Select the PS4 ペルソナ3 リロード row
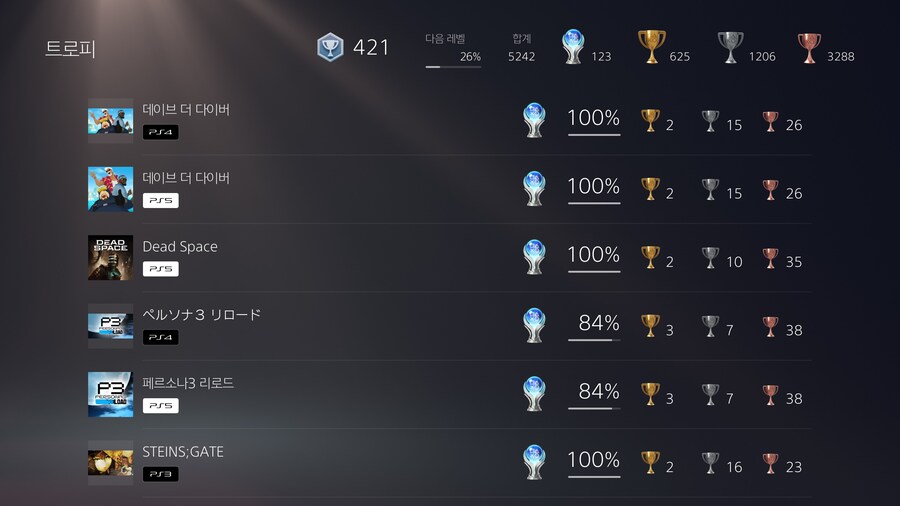900x506 pixels. (x=201, y=315)
